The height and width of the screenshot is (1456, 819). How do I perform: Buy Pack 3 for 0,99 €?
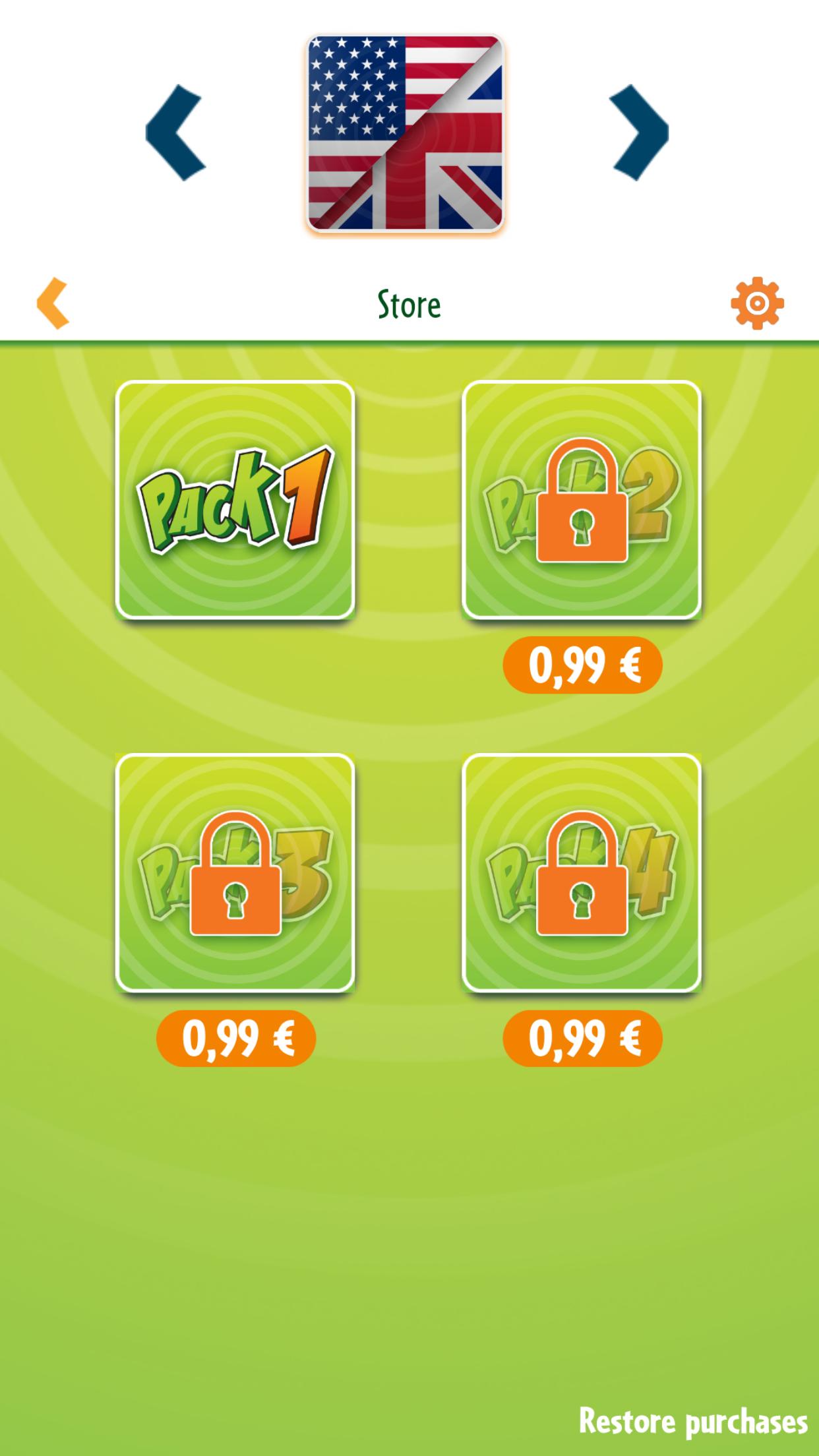click(236, 1039)
